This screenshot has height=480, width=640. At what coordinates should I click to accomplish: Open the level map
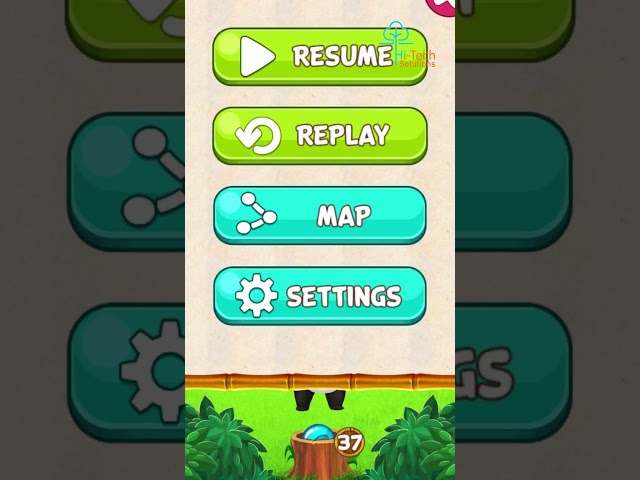click(319, 215)
